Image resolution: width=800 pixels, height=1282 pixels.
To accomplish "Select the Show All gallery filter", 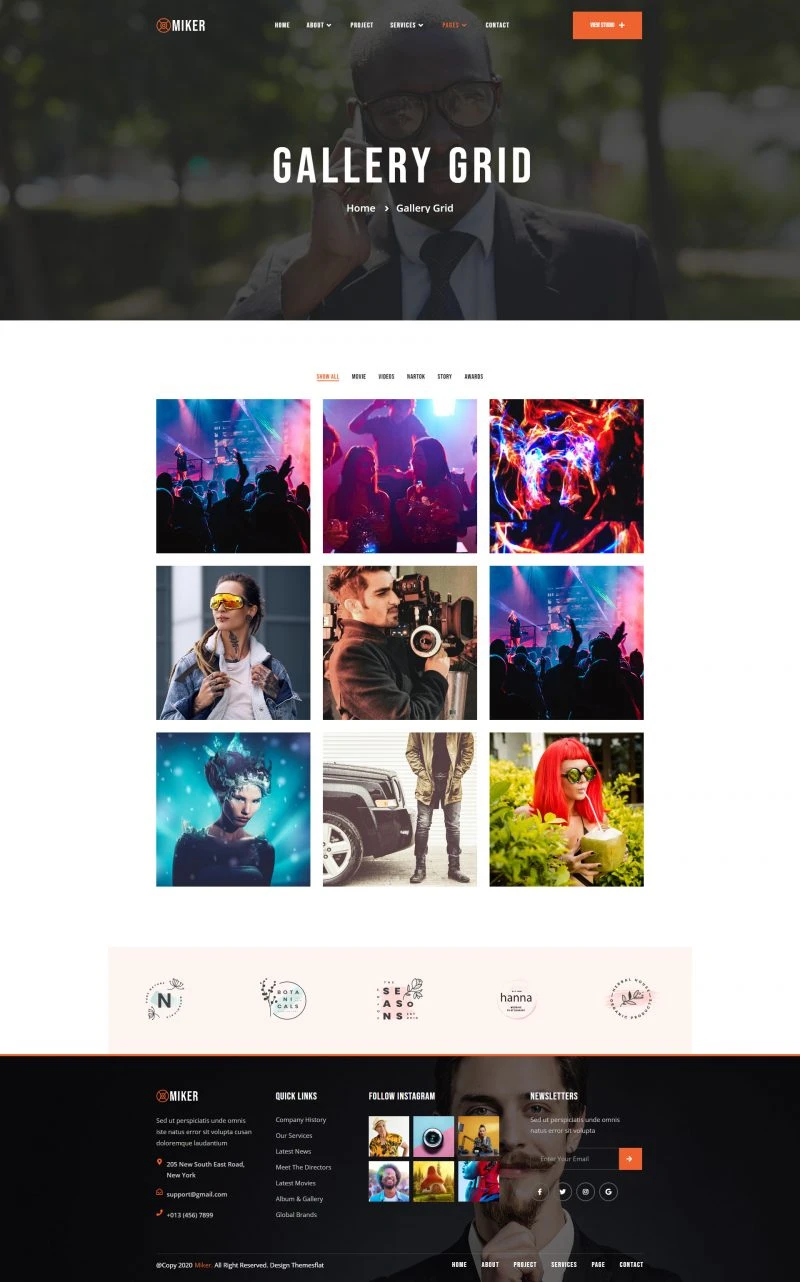I will click(328, 377).
